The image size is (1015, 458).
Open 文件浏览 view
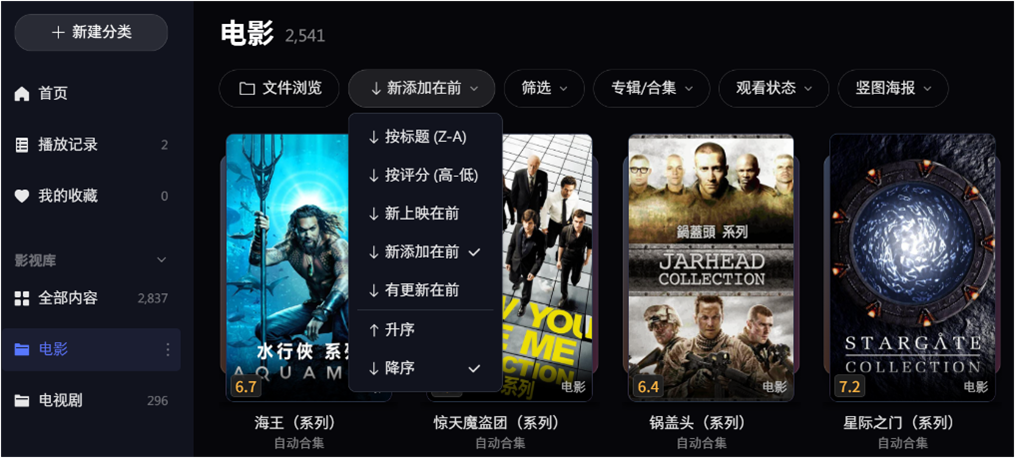tap(280, 88)
